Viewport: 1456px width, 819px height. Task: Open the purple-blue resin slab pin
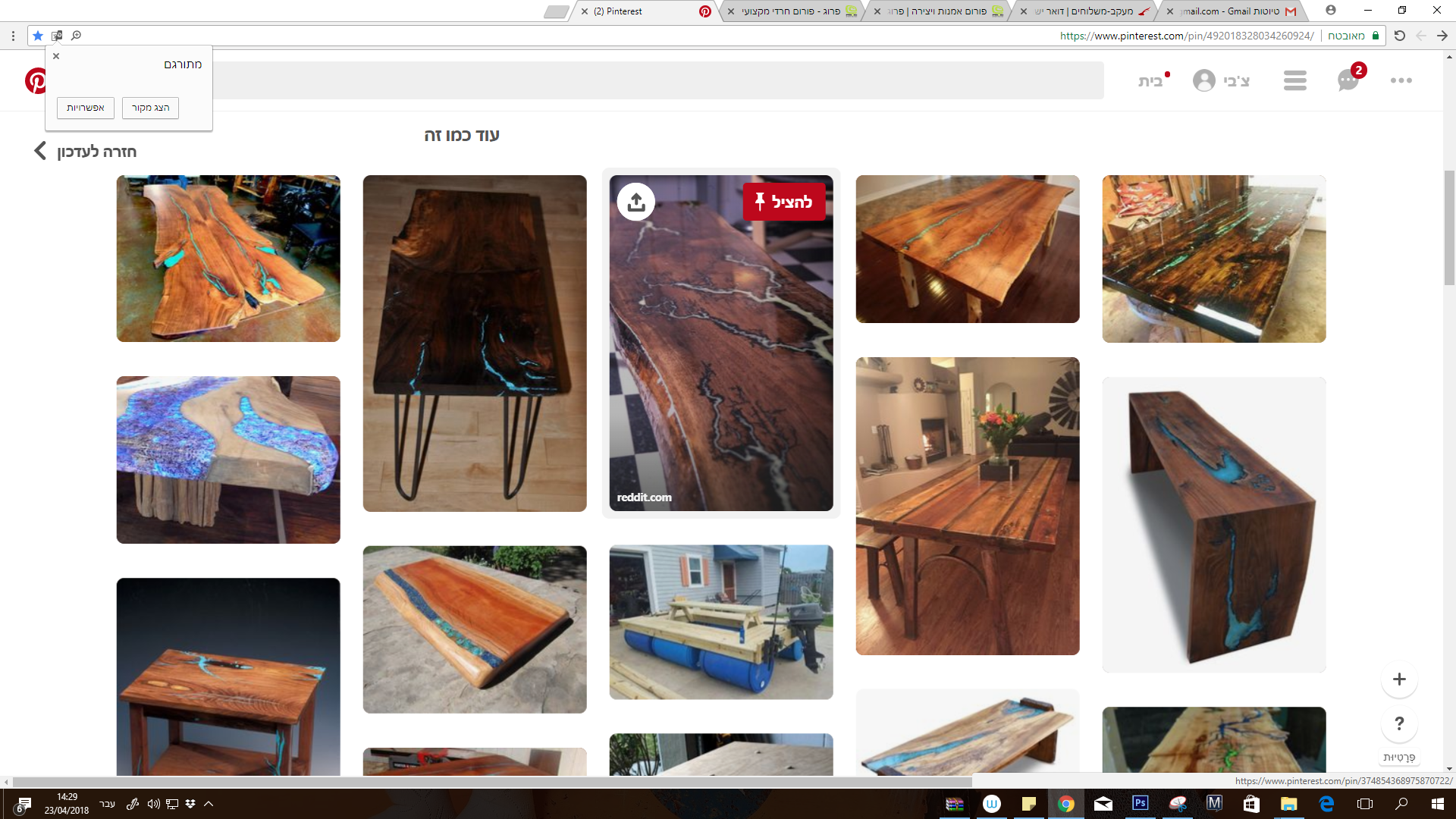coord(228,460)
